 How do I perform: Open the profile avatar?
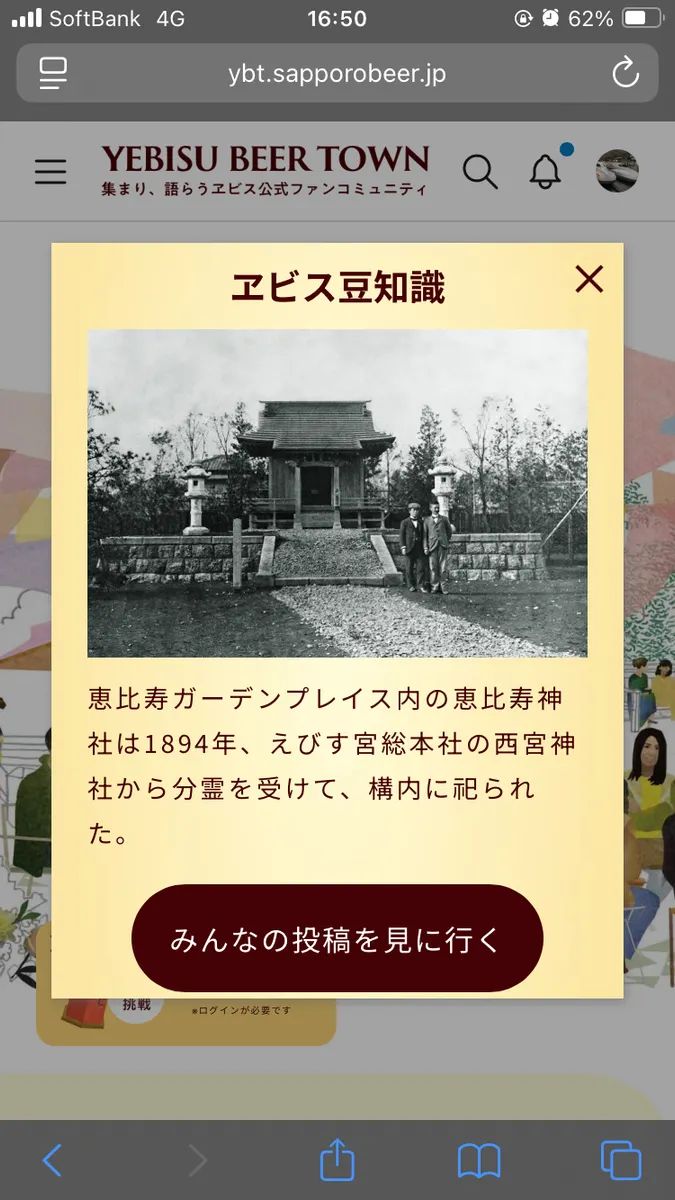616,171
